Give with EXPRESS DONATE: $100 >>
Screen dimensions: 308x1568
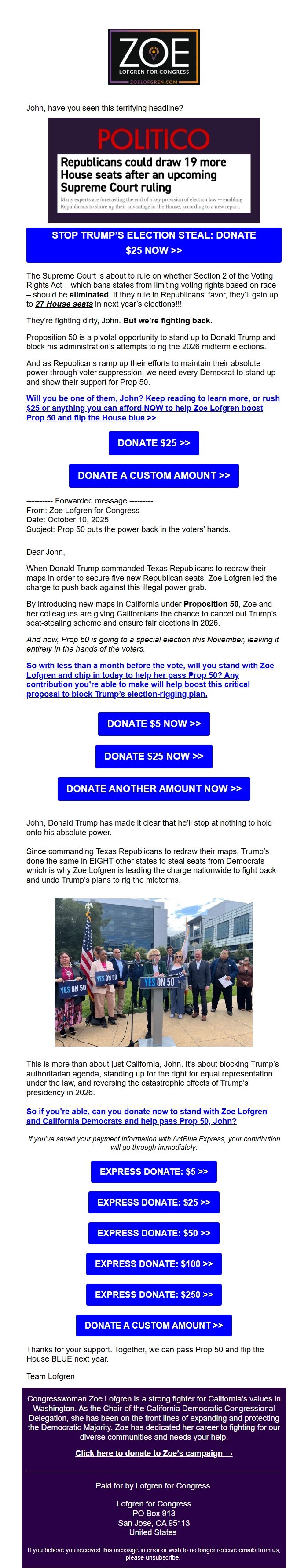click(x=154, y=1264)
